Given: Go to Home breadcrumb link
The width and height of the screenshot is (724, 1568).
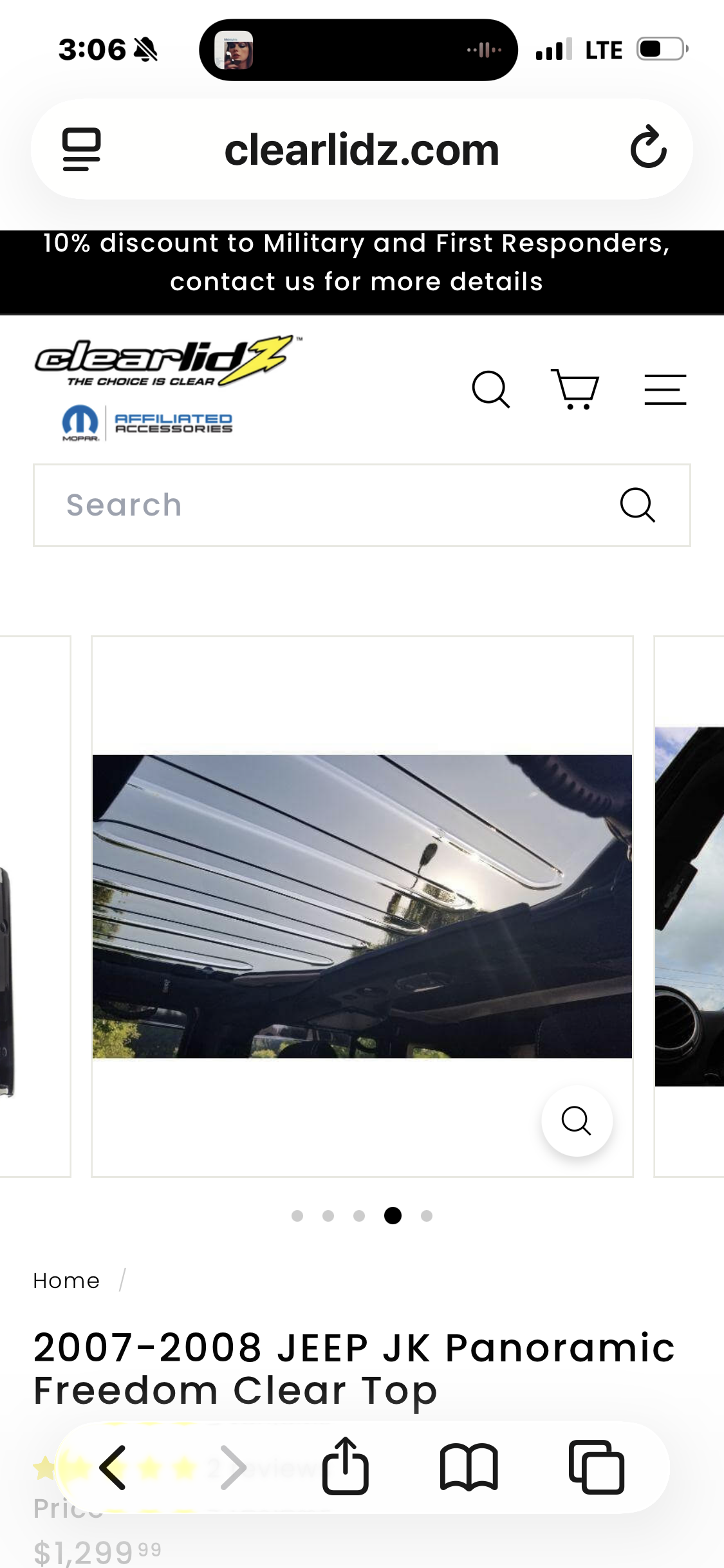Looking at the screenshot, I should pos(66,1281).
